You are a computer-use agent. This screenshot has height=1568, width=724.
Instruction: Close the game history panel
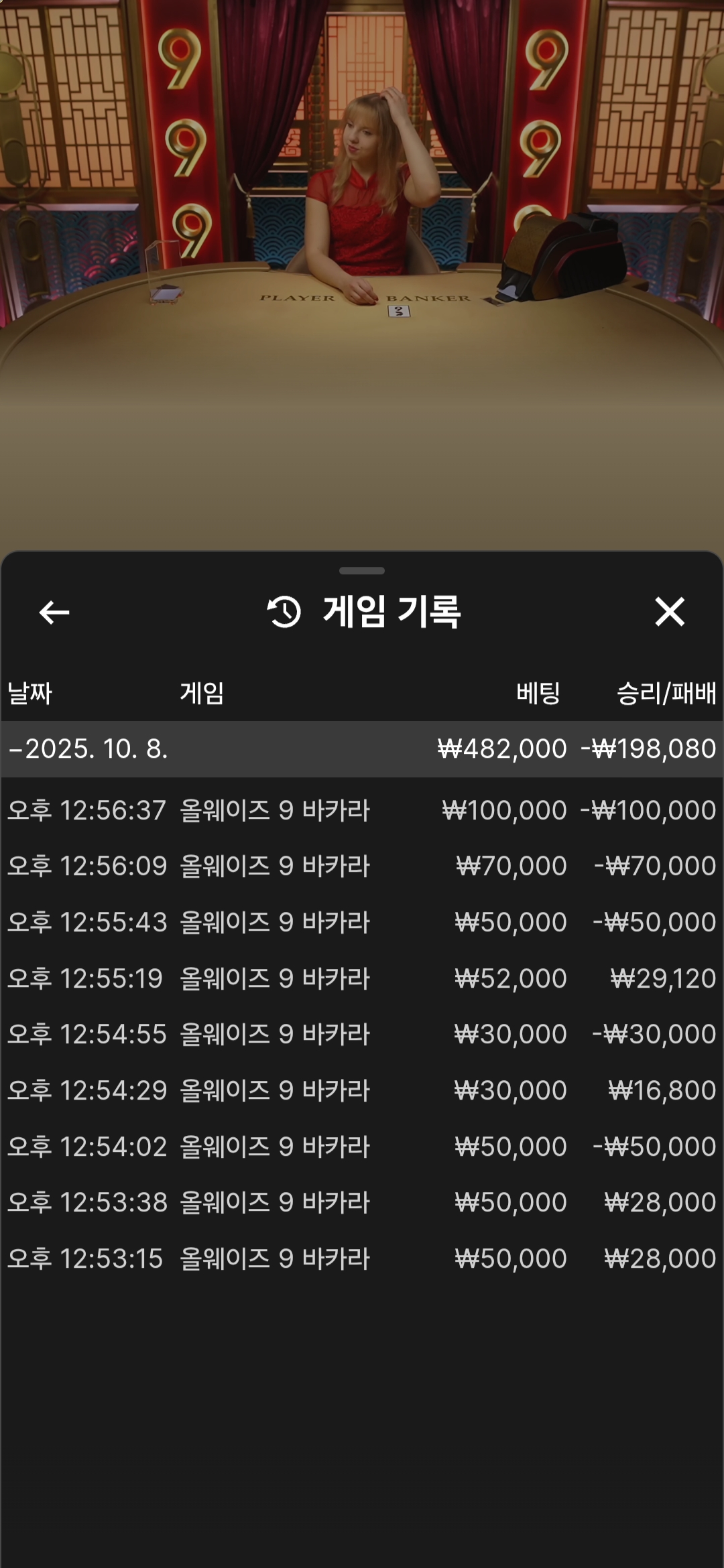pos(669,612)
